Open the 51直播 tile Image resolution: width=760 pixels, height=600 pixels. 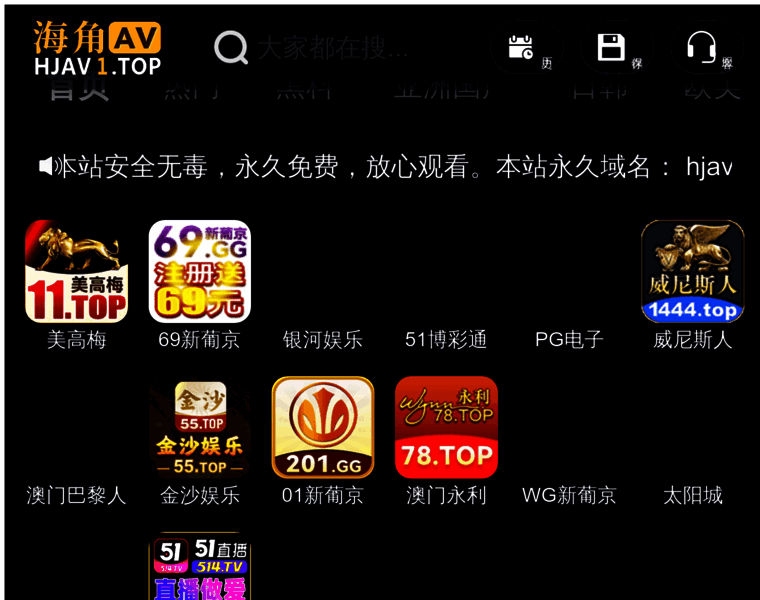pyautogui.click(x=199, y=567)
